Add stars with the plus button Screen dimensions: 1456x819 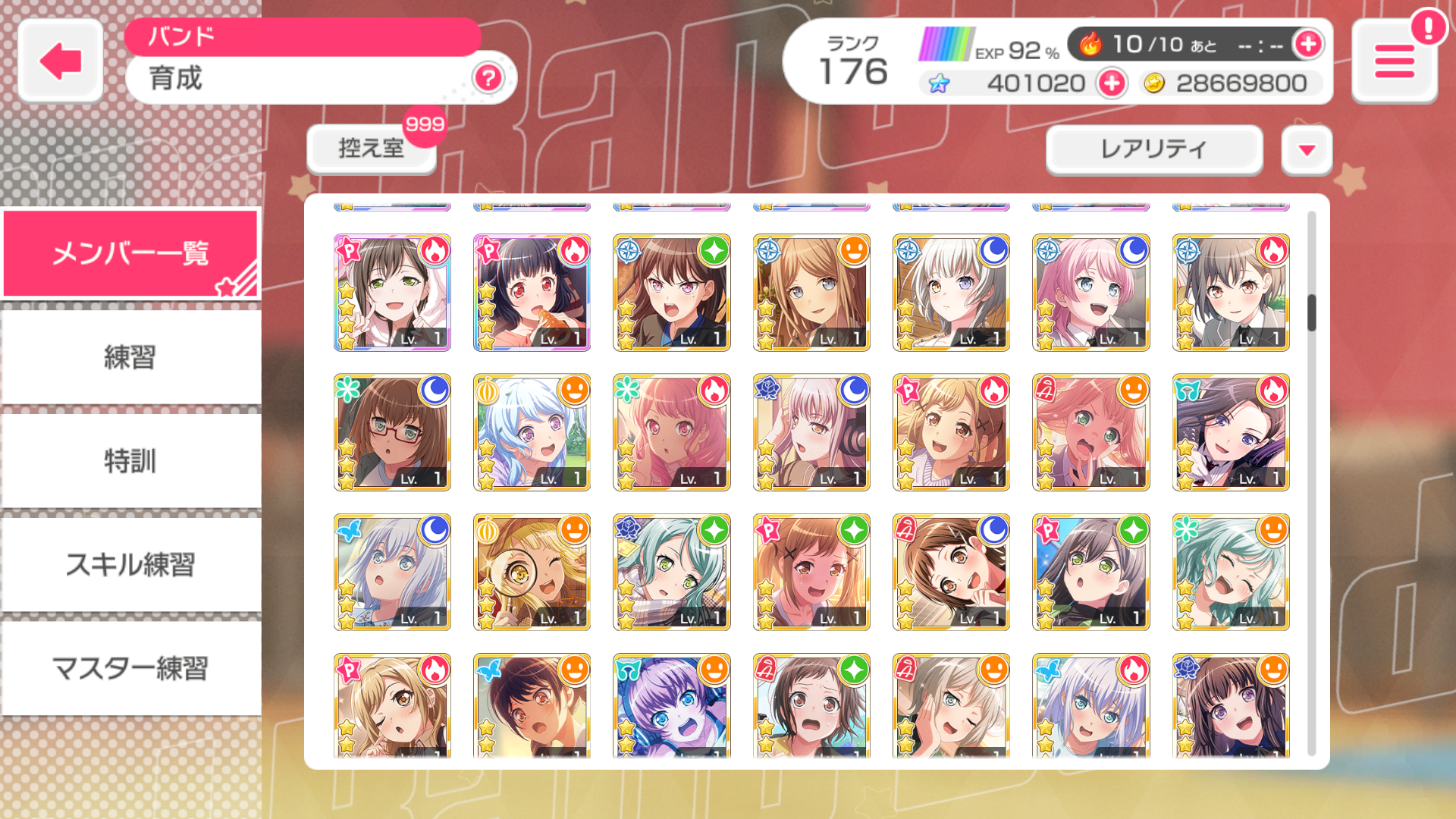tap(1112, 83)
